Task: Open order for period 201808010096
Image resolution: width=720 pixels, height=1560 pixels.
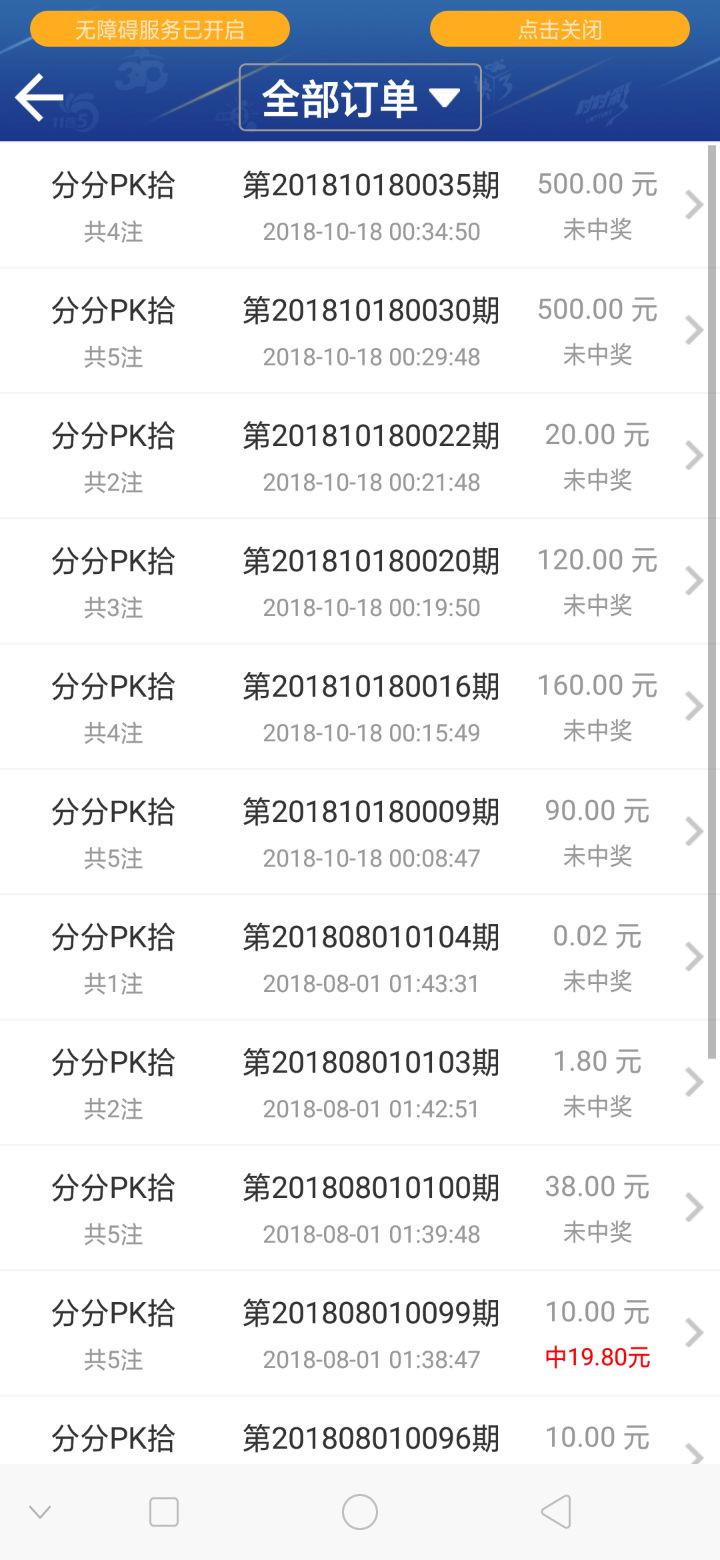Action: 360,1438
